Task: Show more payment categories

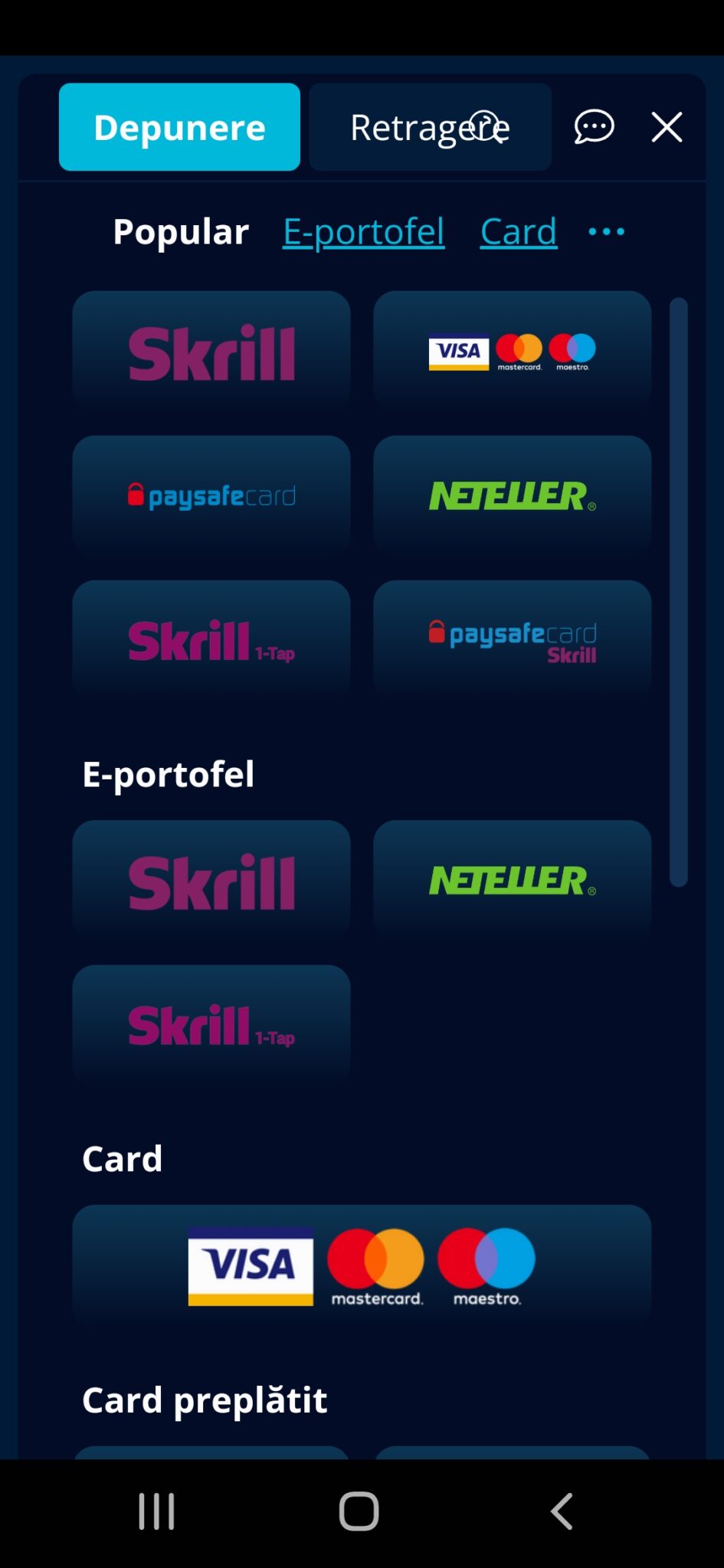Action: tap(607, 231)
